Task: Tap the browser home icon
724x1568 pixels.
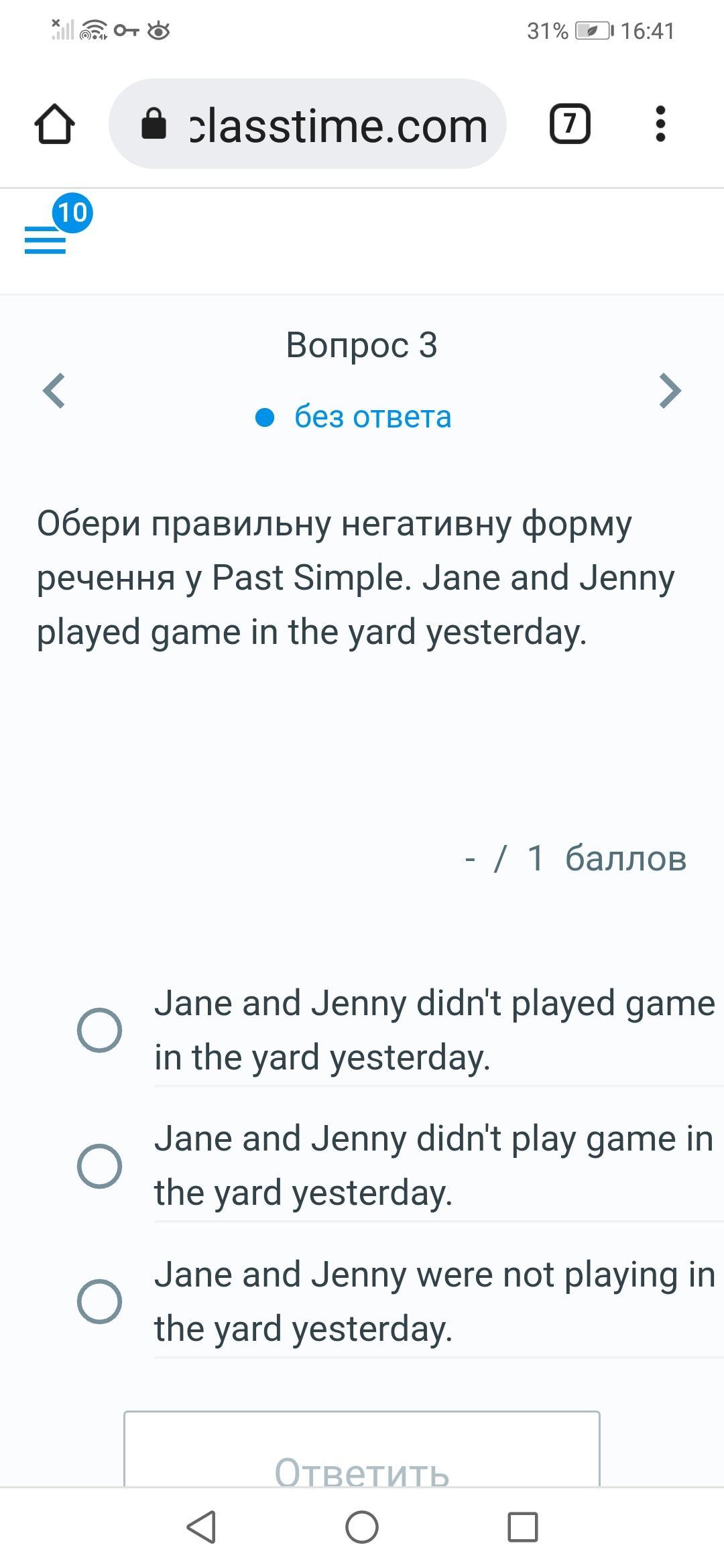Action: tap(54, 125)
